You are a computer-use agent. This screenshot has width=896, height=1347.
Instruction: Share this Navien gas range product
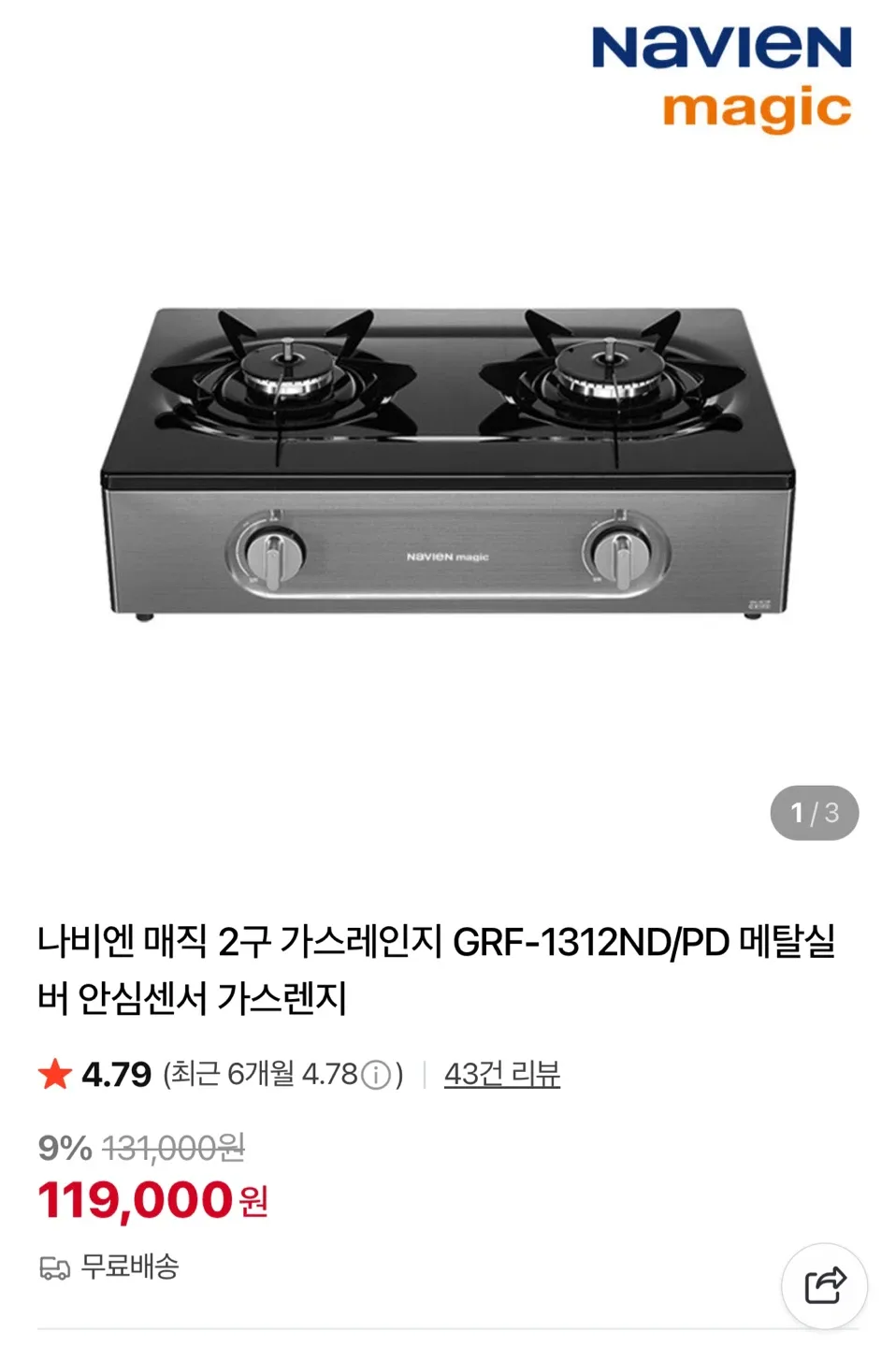coord(824,1285)
